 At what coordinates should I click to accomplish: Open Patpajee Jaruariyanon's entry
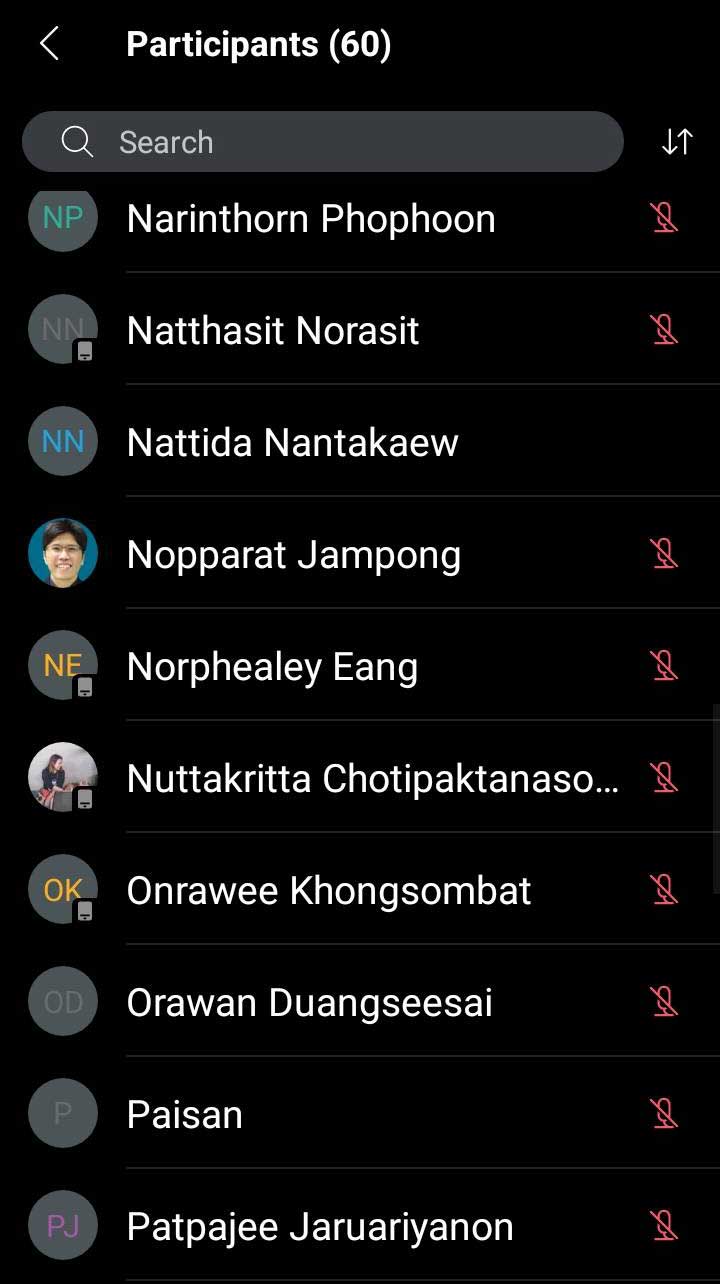320,1227
